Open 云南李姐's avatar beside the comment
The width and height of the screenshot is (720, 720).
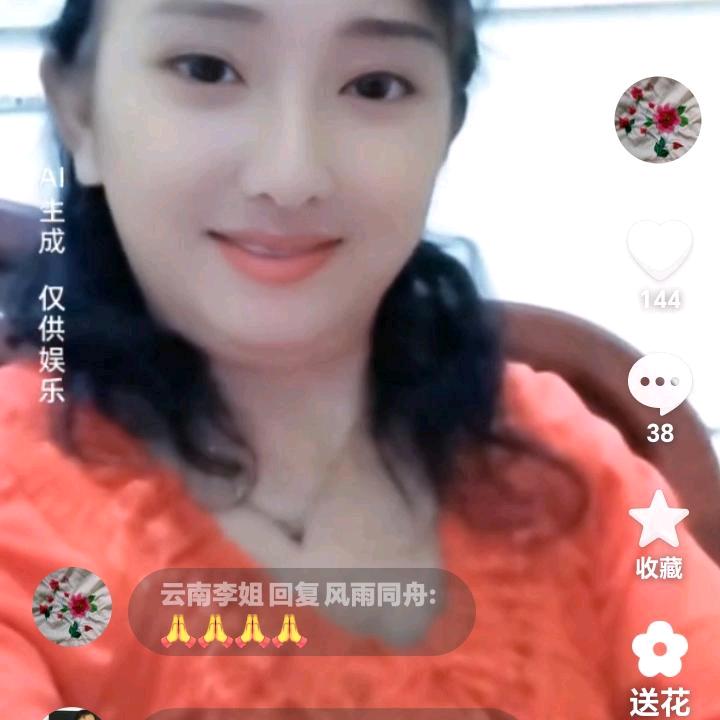pyautogui.click(x=72, y=607)
